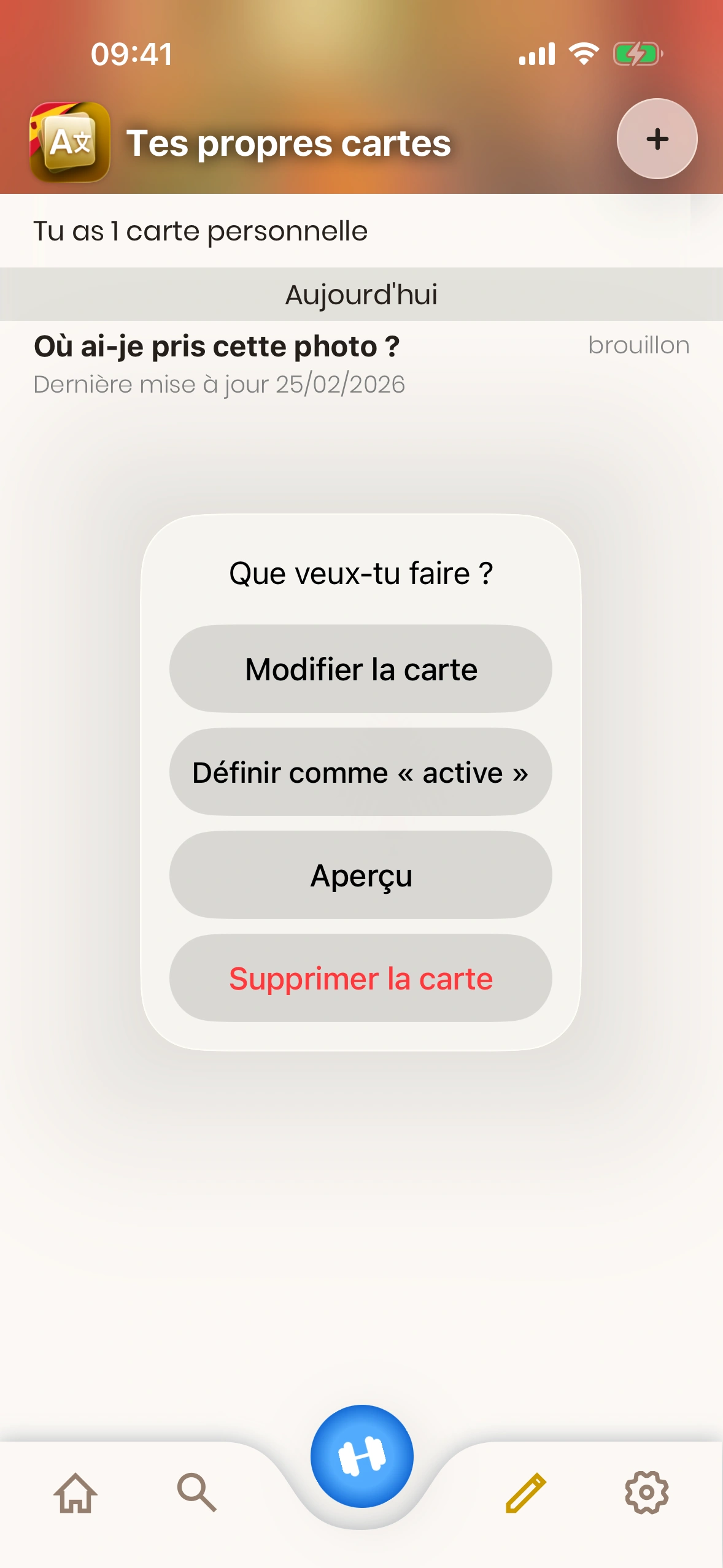Switch to the pencil edit tab
723x1568 pixels.
(526, 1492)
